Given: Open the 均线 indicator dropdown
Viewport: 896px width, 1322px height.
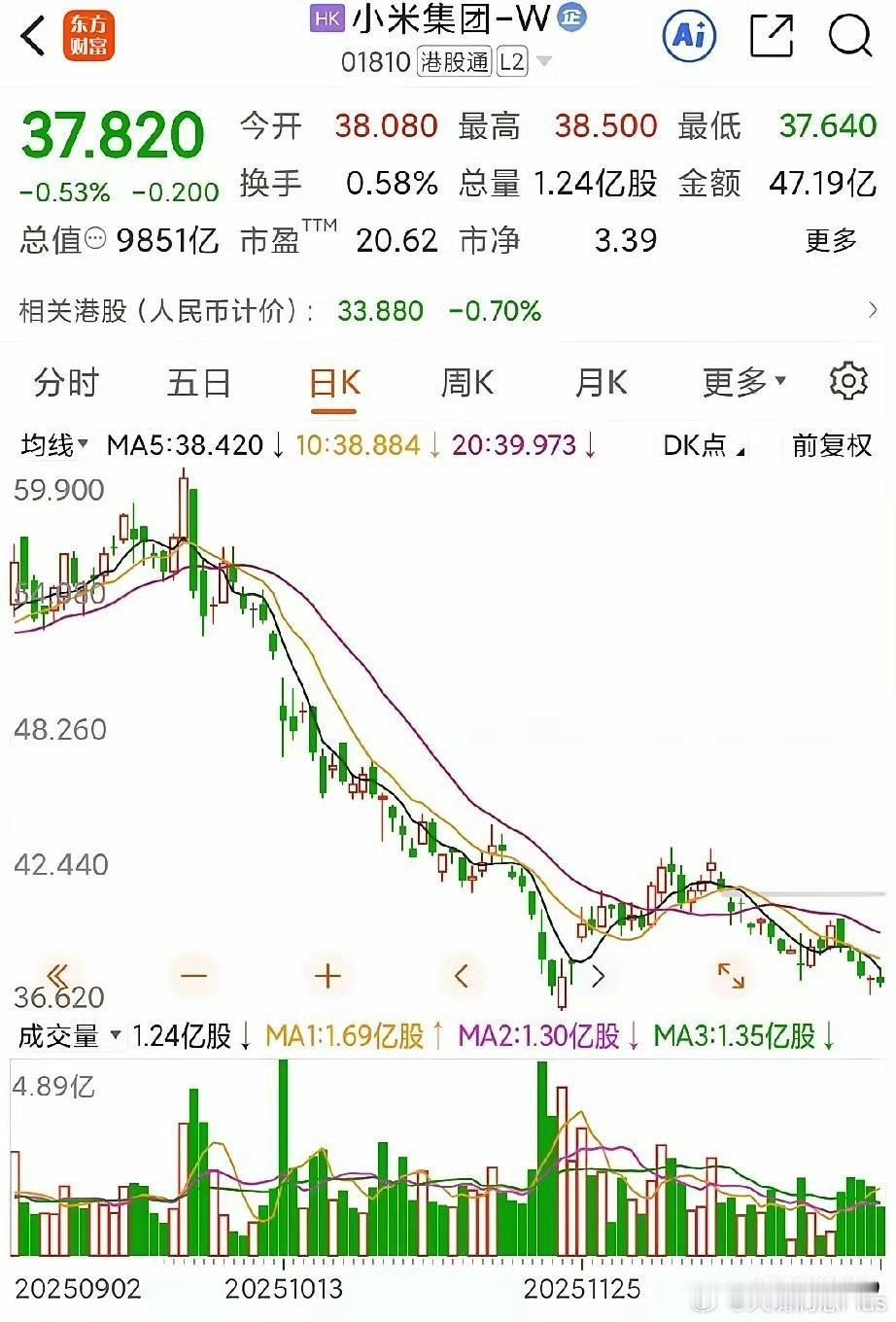Looking at the screenshot, I should [54, 445].
